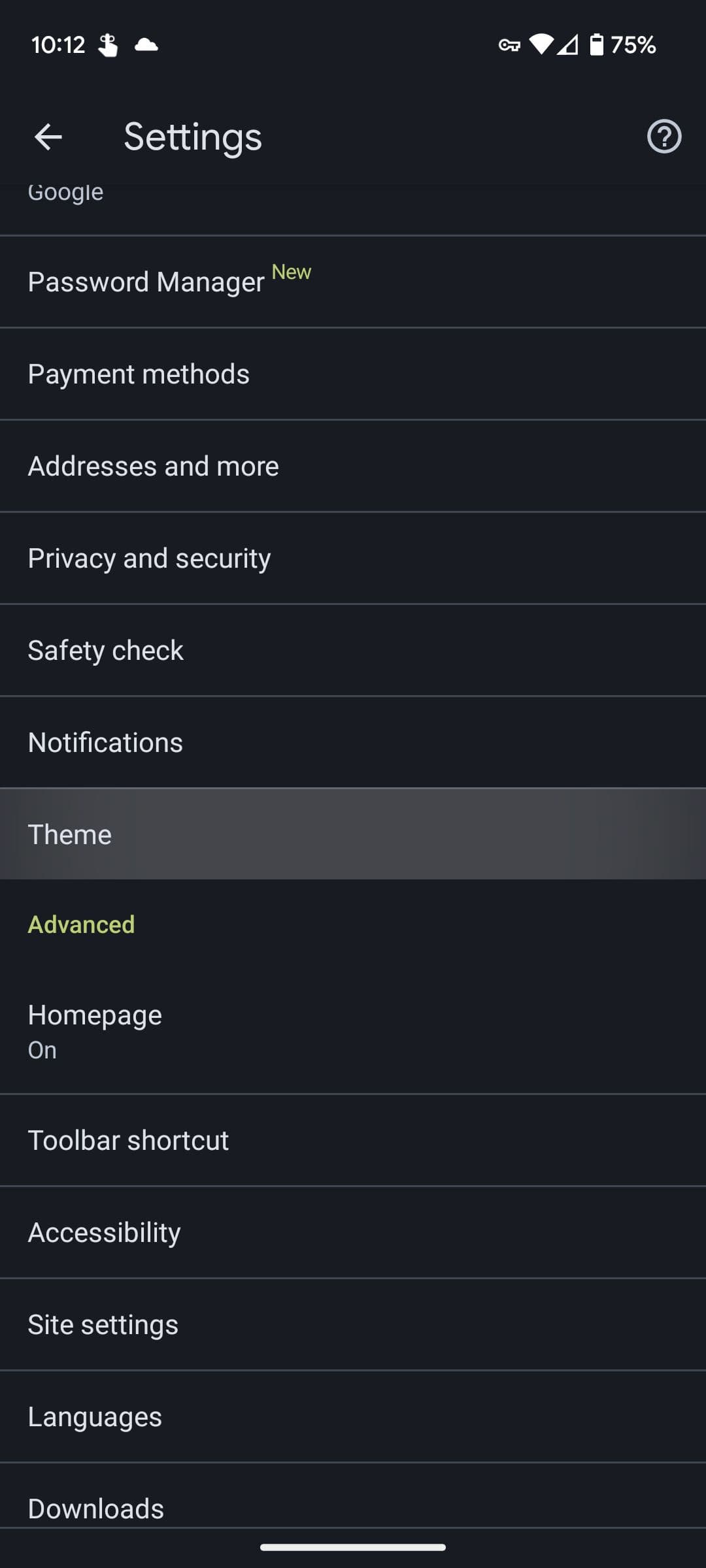Open Accessibility settings
Image resolution: width=706 pixels, height=1568 pixels.
click(x=353, y=1232)
